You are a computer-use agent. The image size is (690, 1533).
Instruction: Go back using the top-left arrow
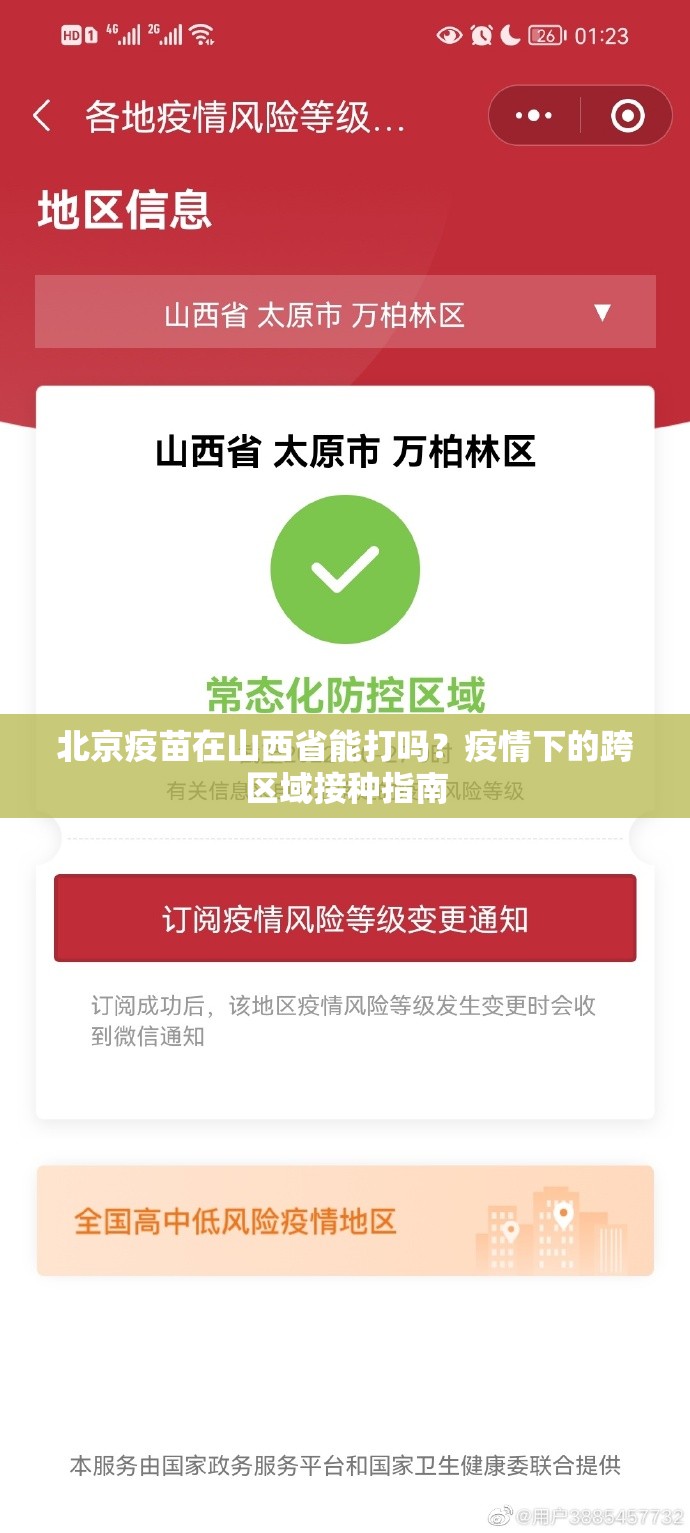click(42, 116)
